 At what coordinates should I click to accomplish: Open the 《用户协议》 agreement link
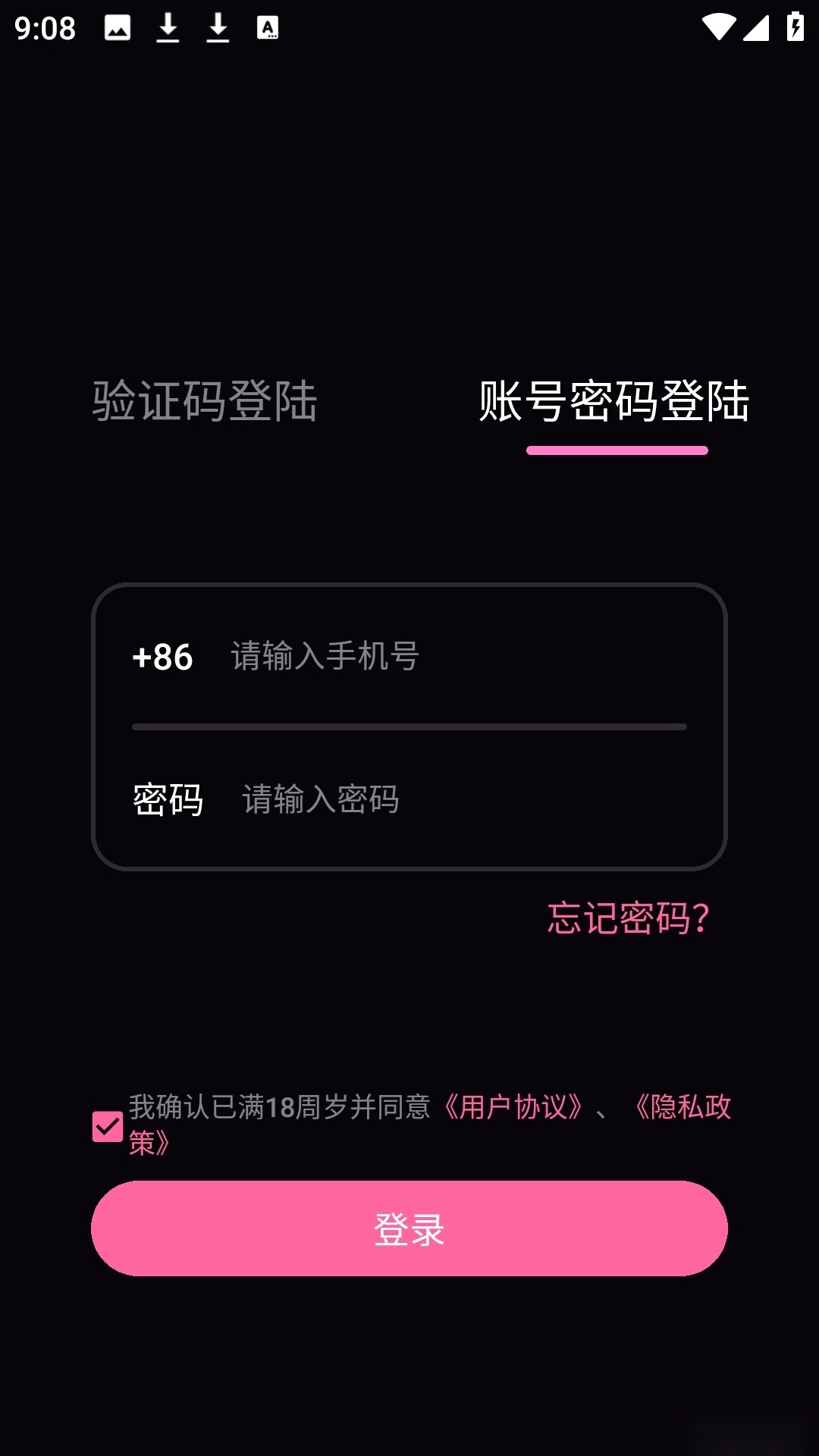[x=513, y=1109]
